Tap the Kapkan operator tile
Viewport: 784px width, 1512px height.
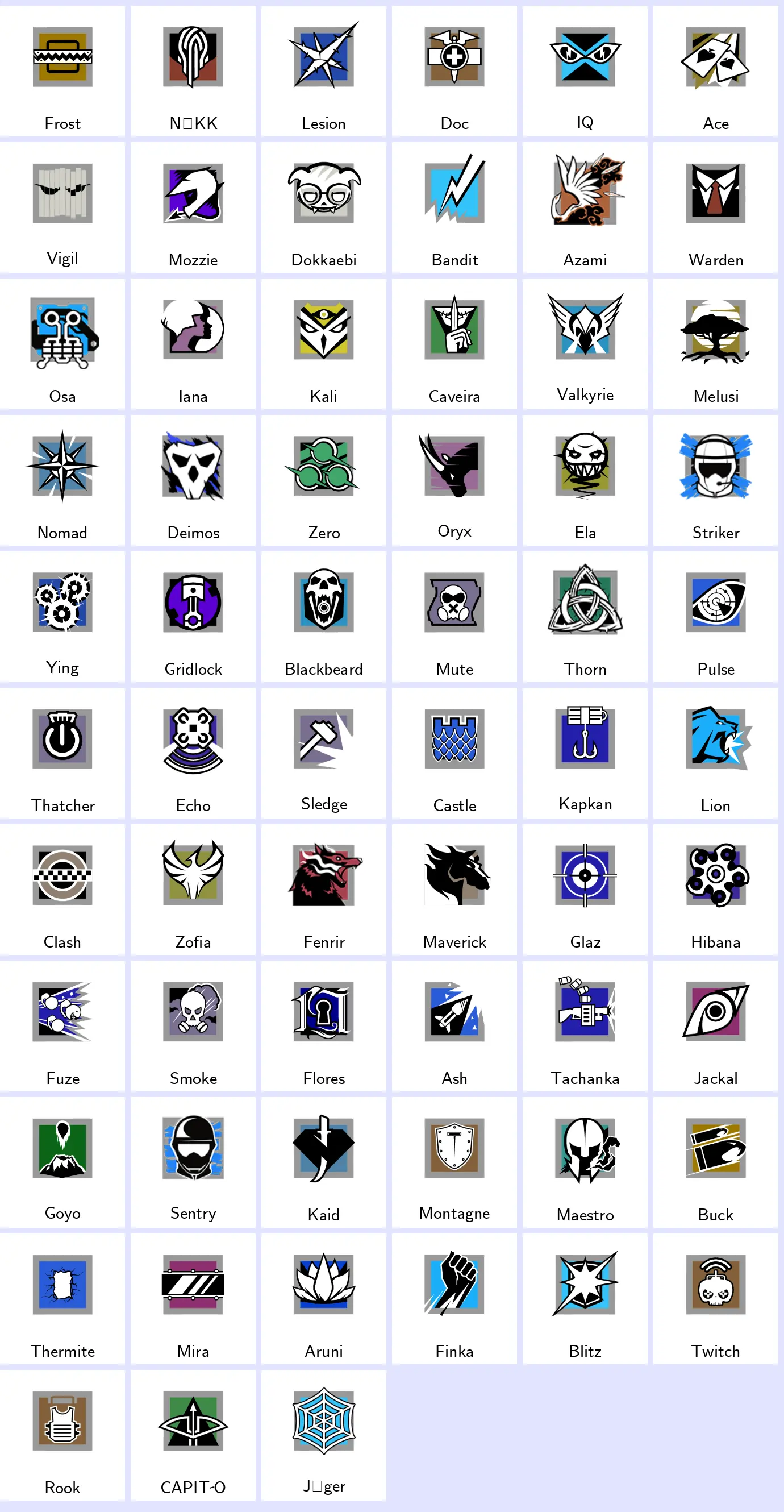coord(585,753)
